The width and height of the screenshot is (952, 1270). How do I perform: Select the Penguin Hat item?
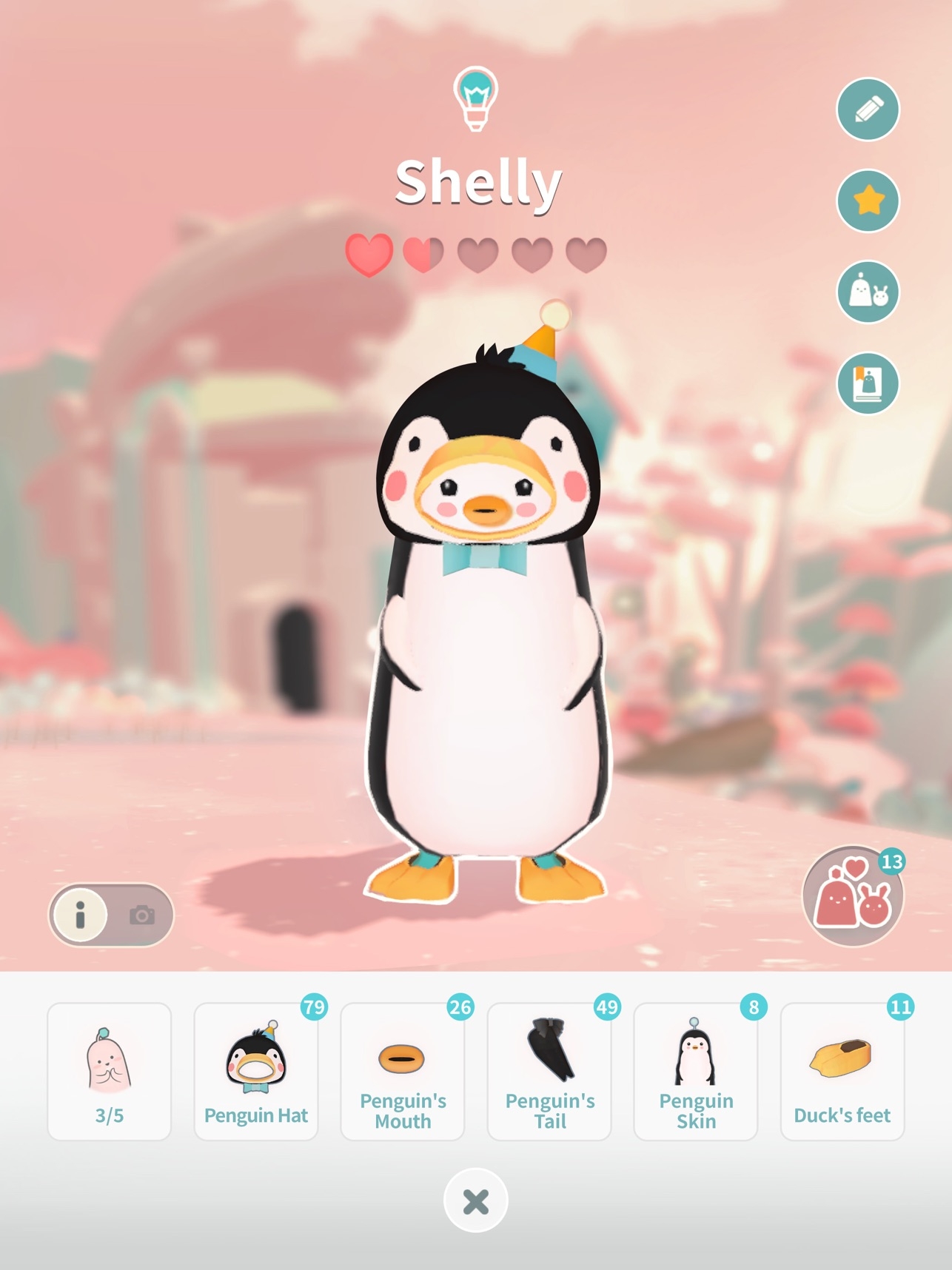point(256,1071)
